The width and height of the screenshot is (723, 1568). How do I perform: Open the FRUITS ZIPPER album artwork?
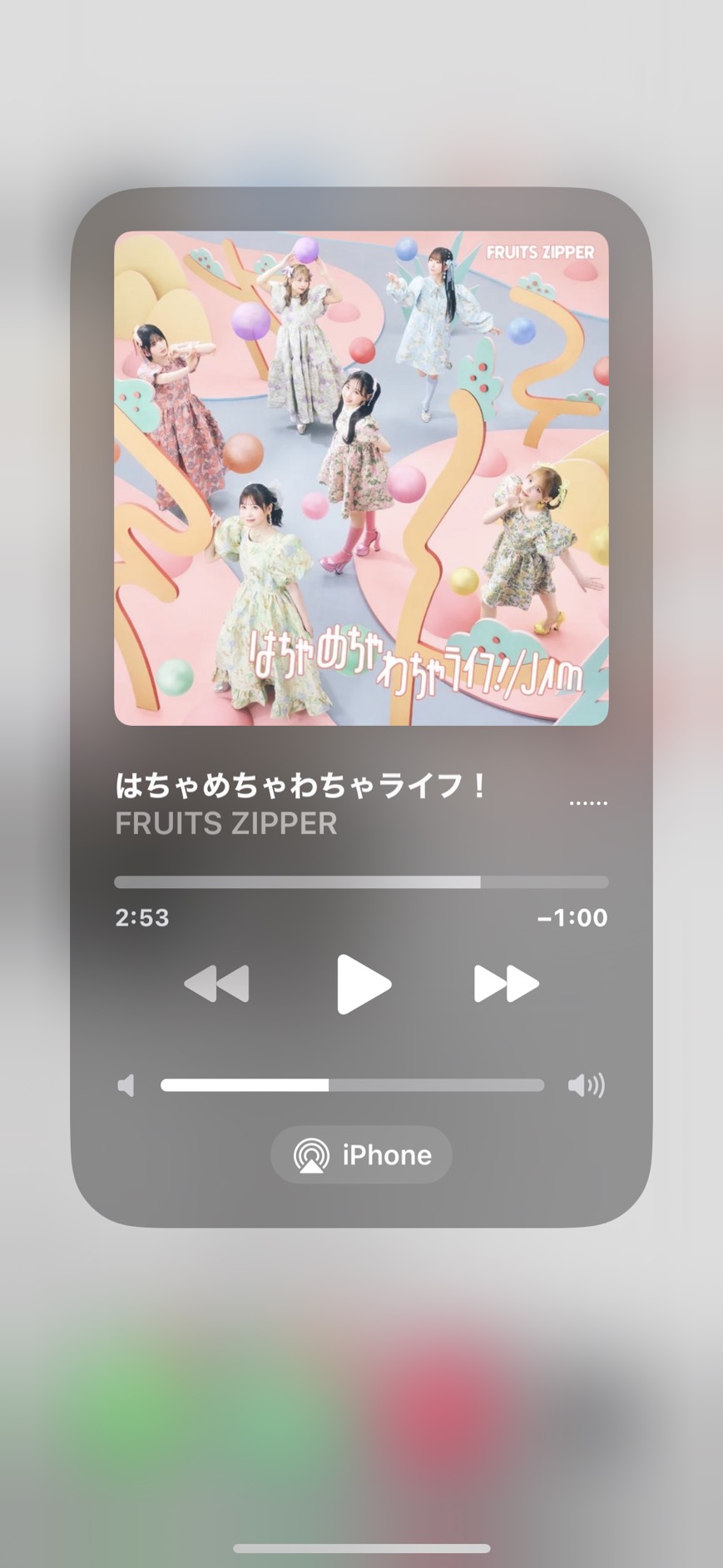click(361, 478)
